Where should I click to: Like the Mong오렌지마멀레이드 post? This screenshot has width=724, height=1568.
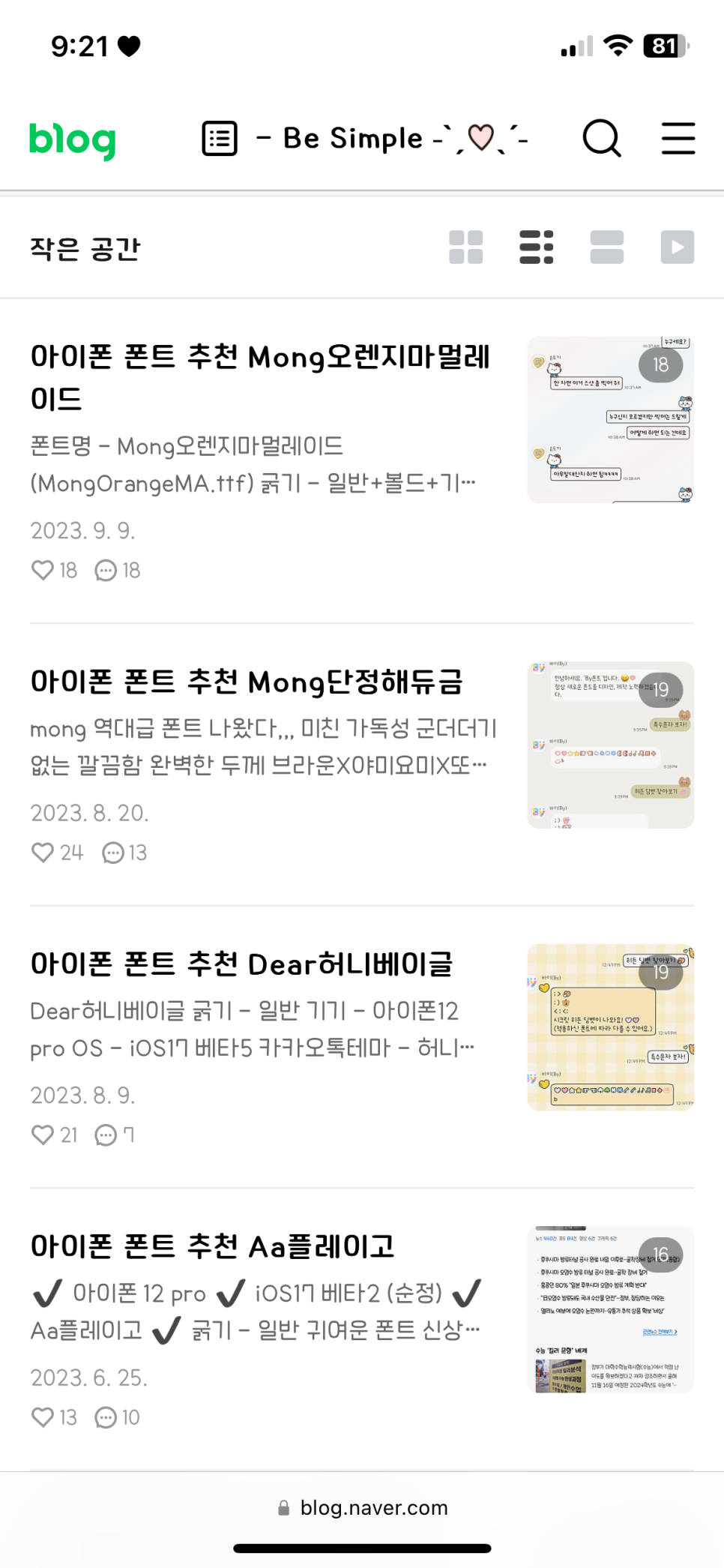click(x=55, y=571)
